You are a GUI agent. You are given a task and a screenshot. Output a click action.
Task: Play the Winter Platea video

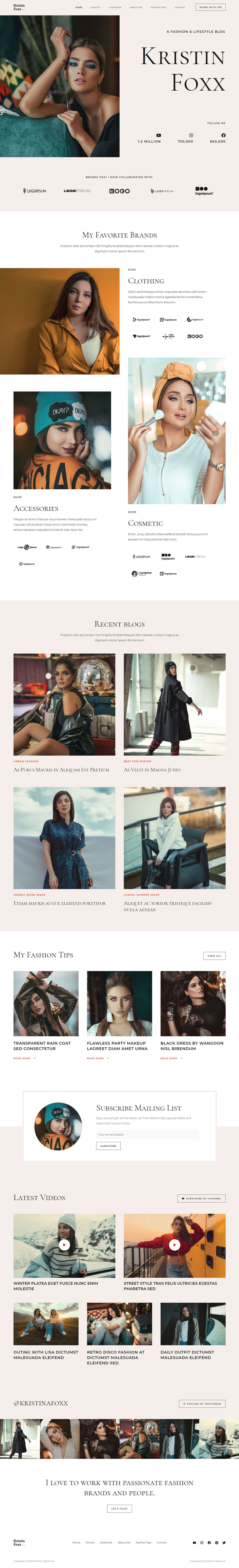[65, 1245]
